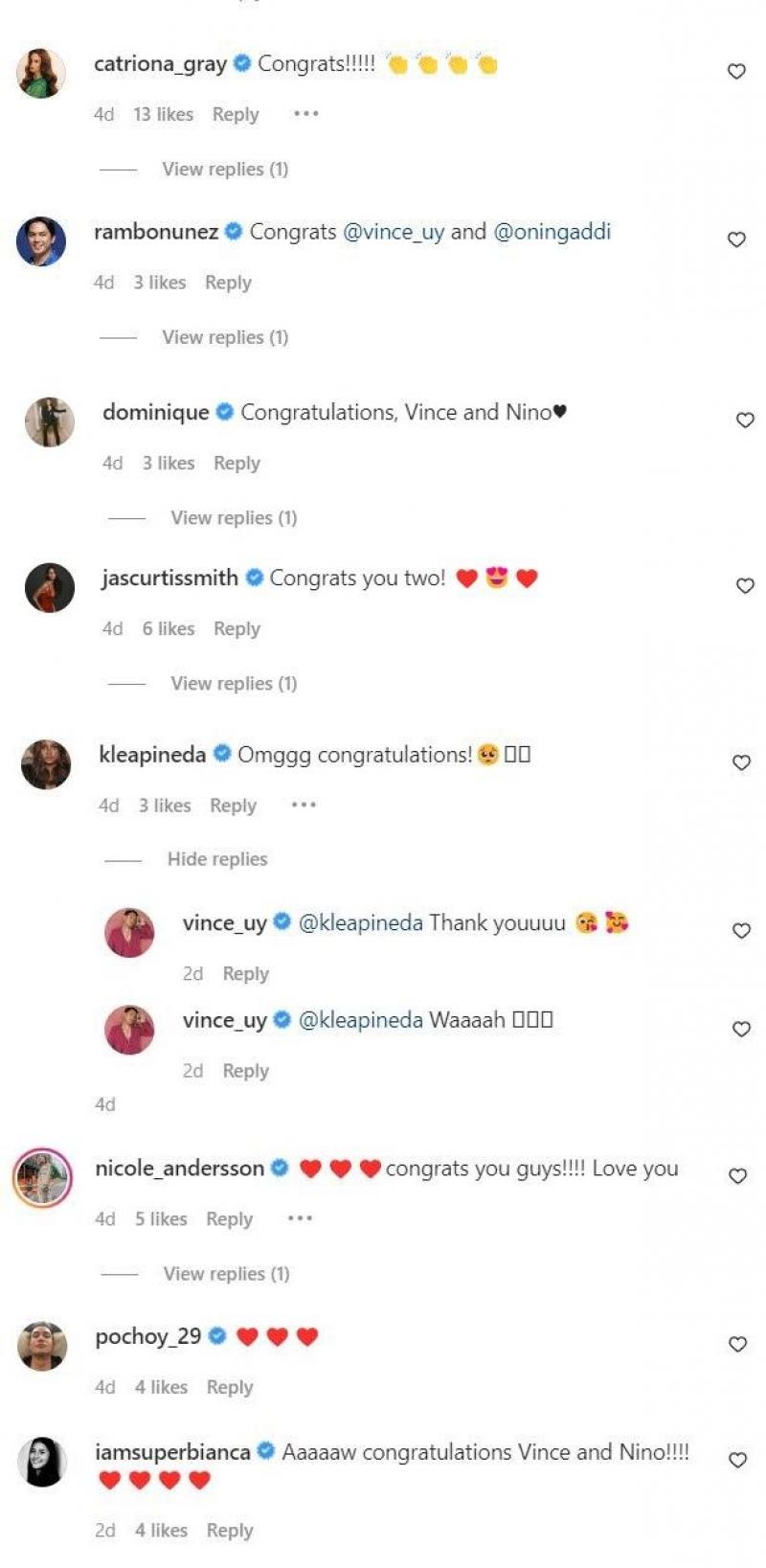Reply to vince_uy's Waaaah comment
Viewport: 766px width, 1568px height.
245,1071
